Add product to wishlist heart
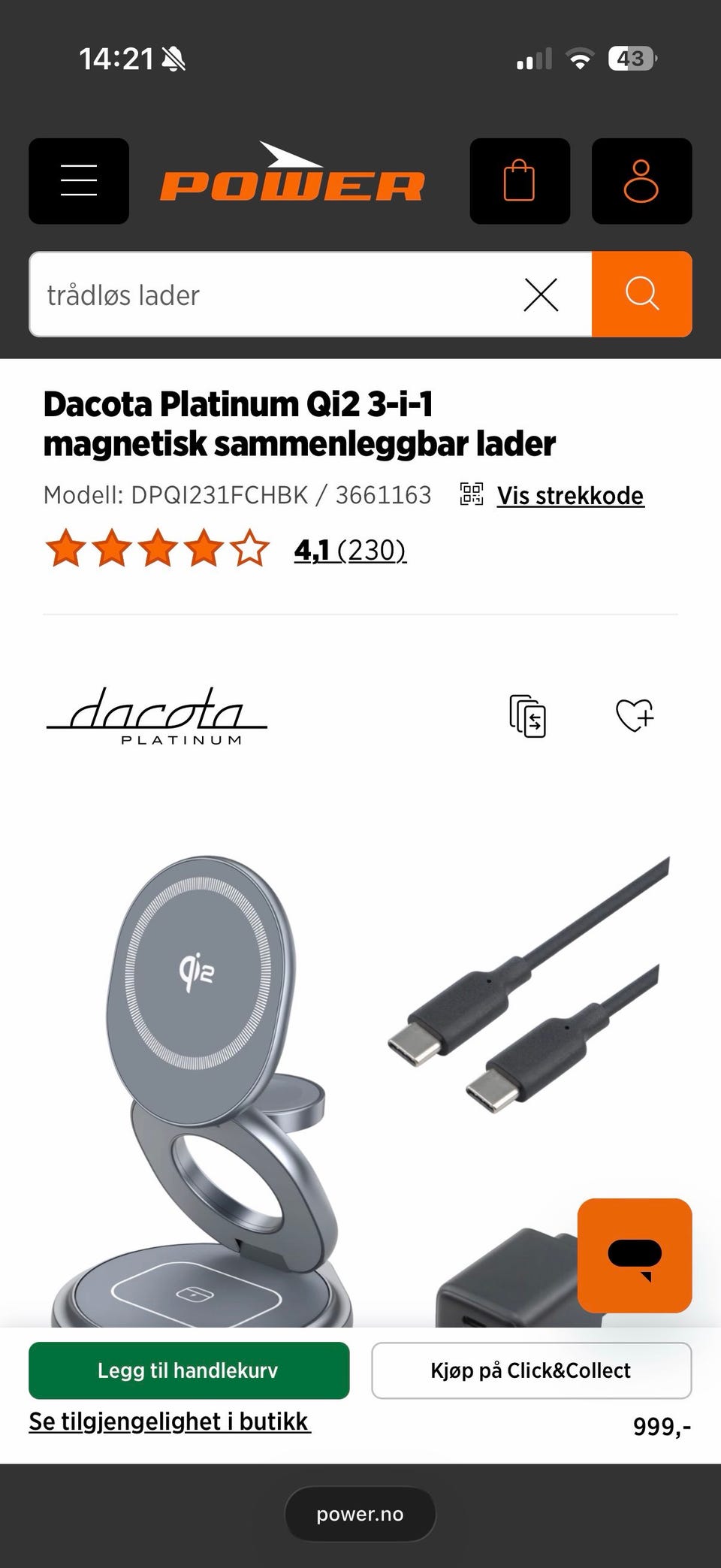This screenshot has height=1568, width=721. pos(635,715)
